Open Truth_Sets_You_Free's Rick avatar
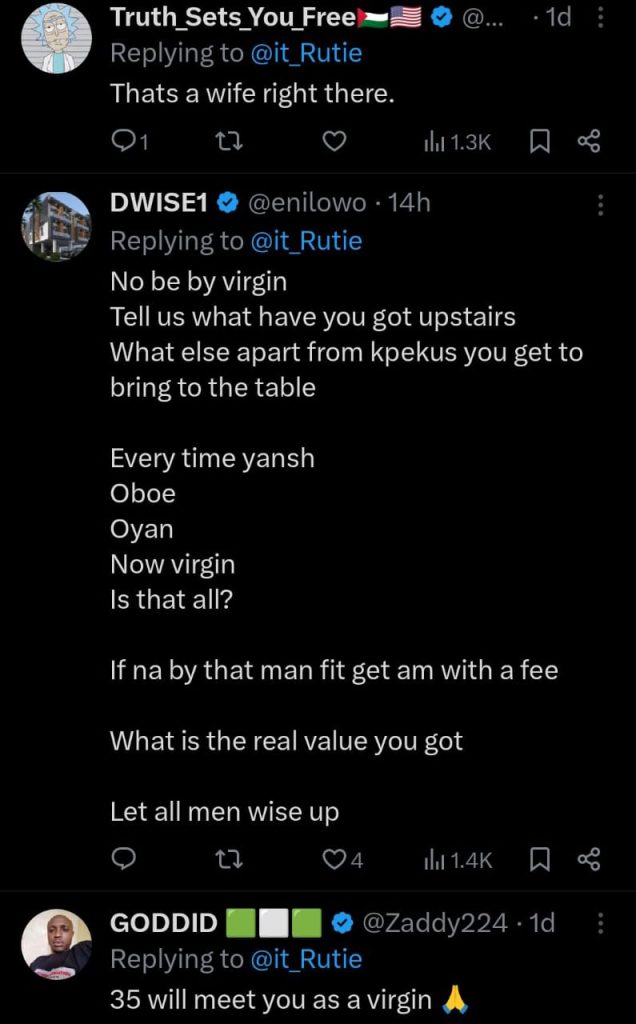 57,39
